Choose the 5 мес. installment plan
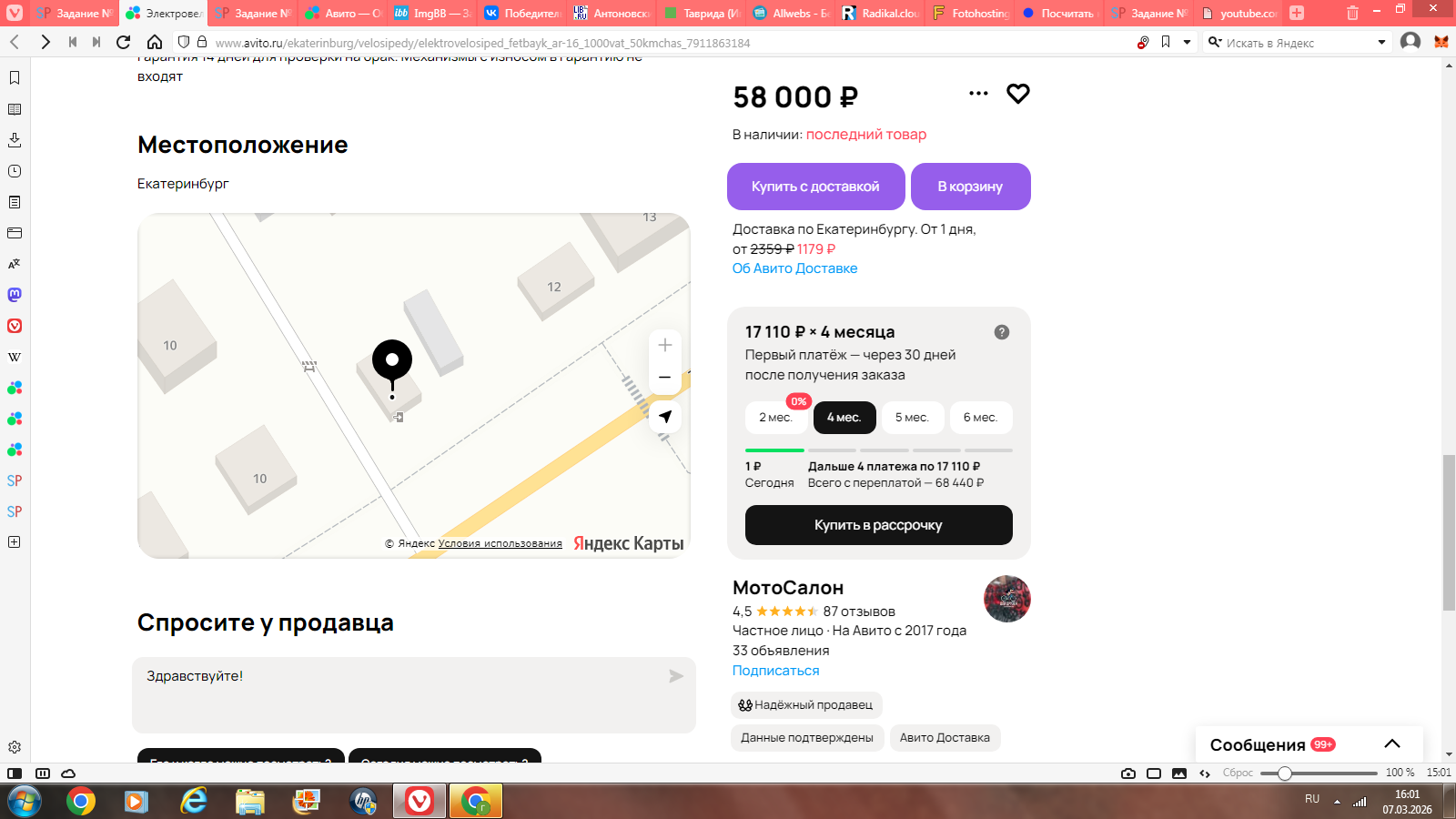This screenshot has height=819, width=1456. 912,418
